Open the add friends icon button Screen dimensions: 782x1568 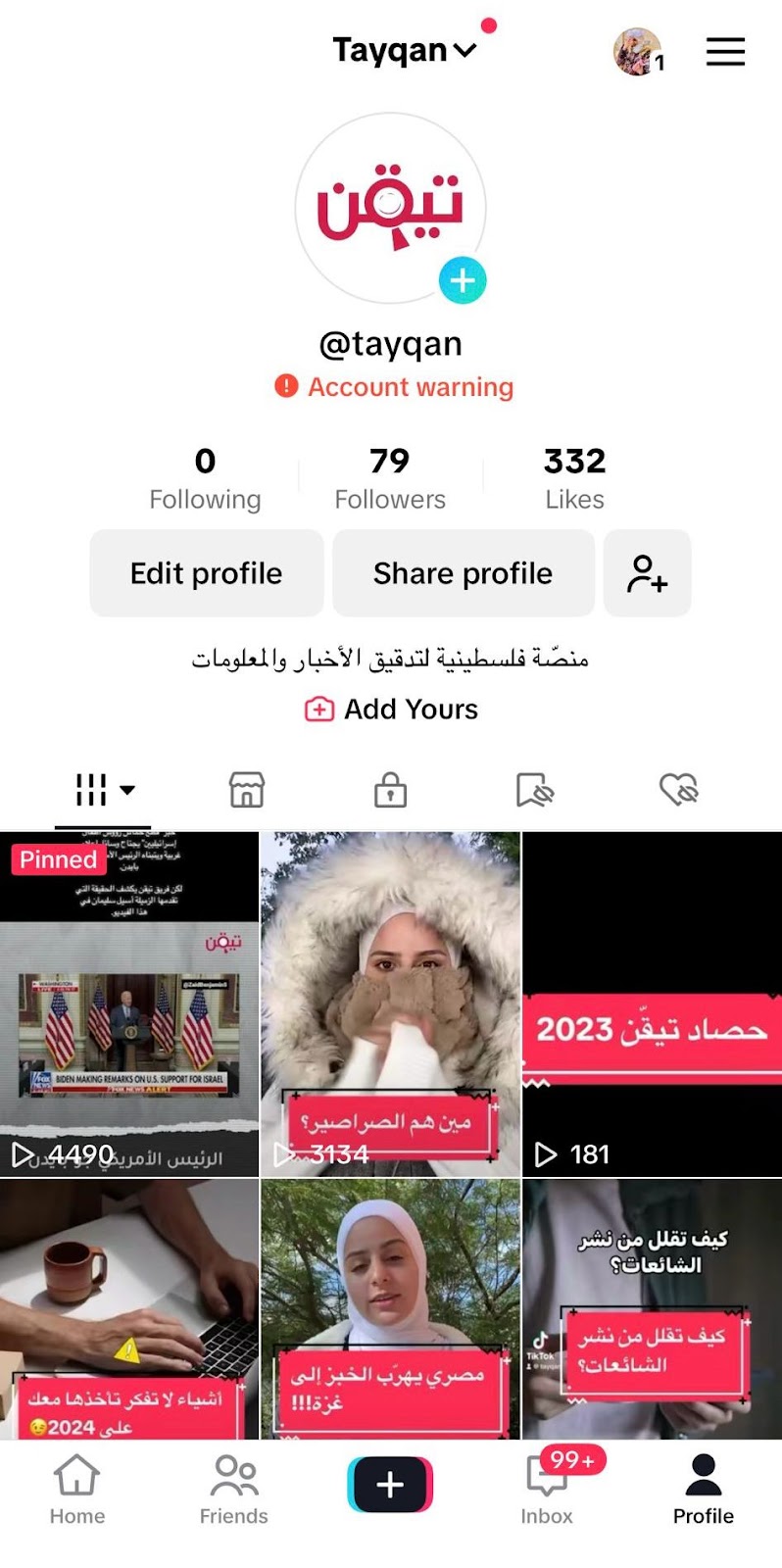tap(648, 573)
